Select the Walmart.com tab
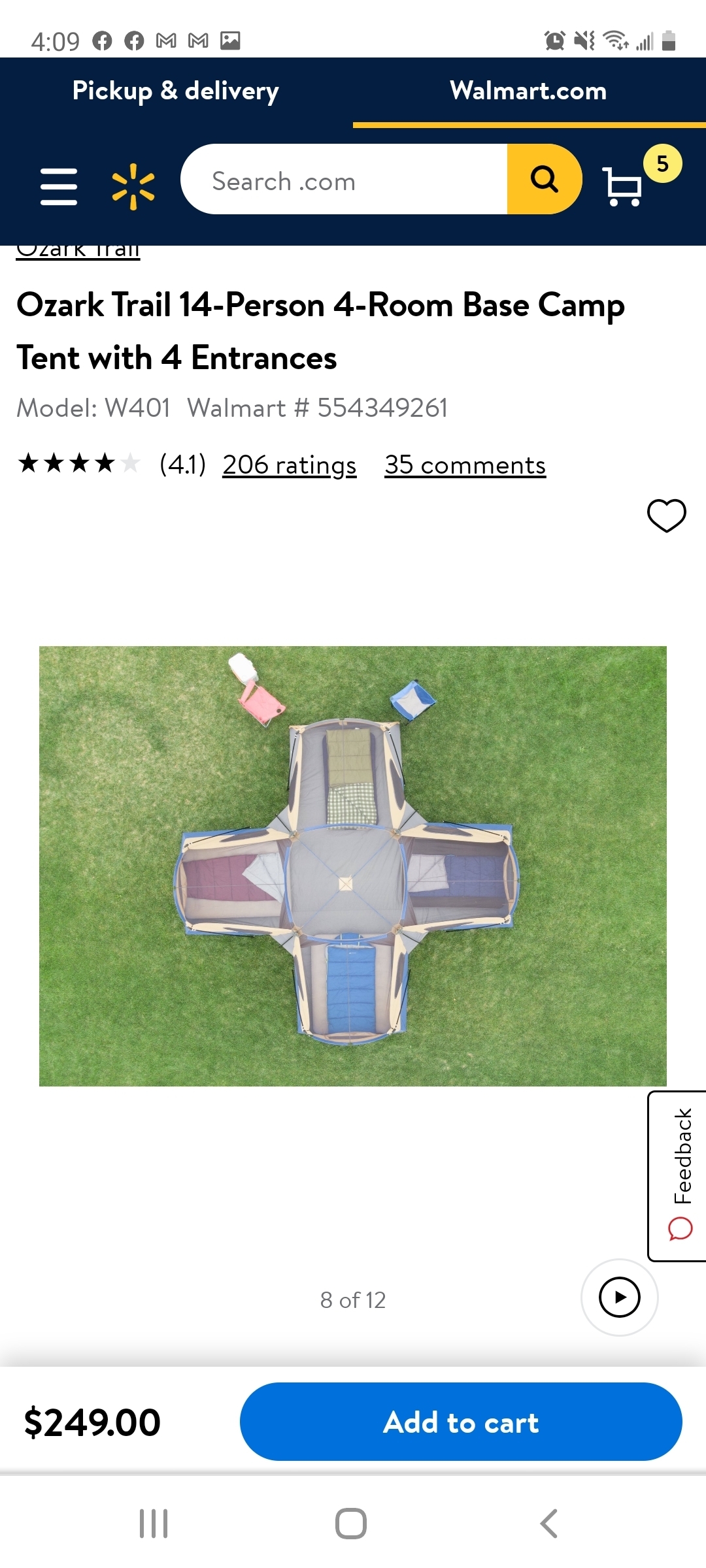The image size is (706, 1568). [528, 91]
